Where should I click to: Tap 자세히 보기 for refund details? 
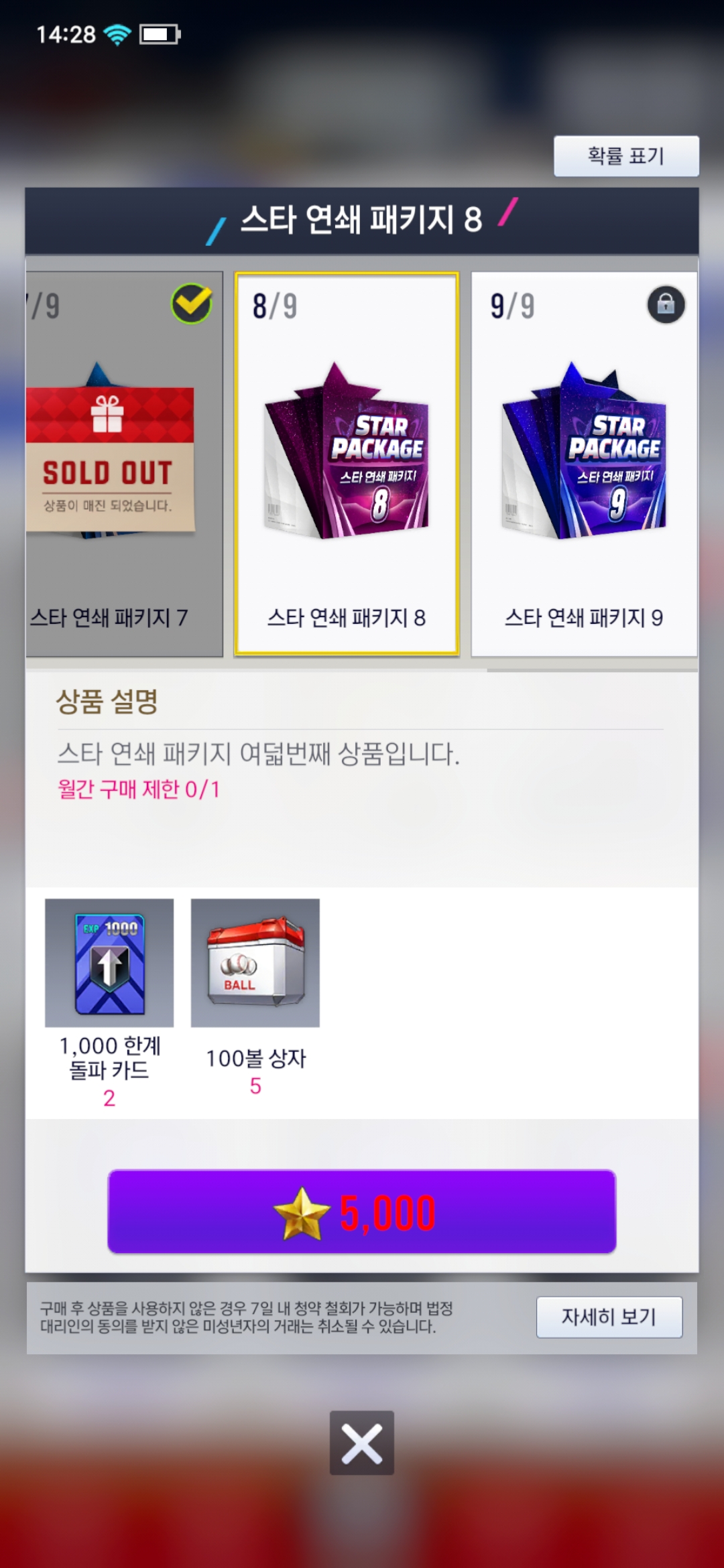click(x=609, y=1317)
